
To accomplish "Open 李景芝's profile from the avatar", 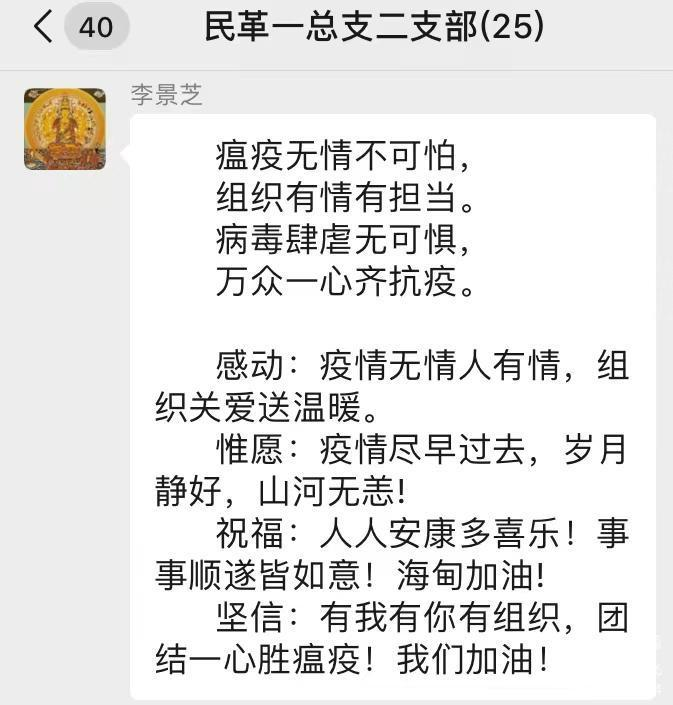I will point(65,128).
